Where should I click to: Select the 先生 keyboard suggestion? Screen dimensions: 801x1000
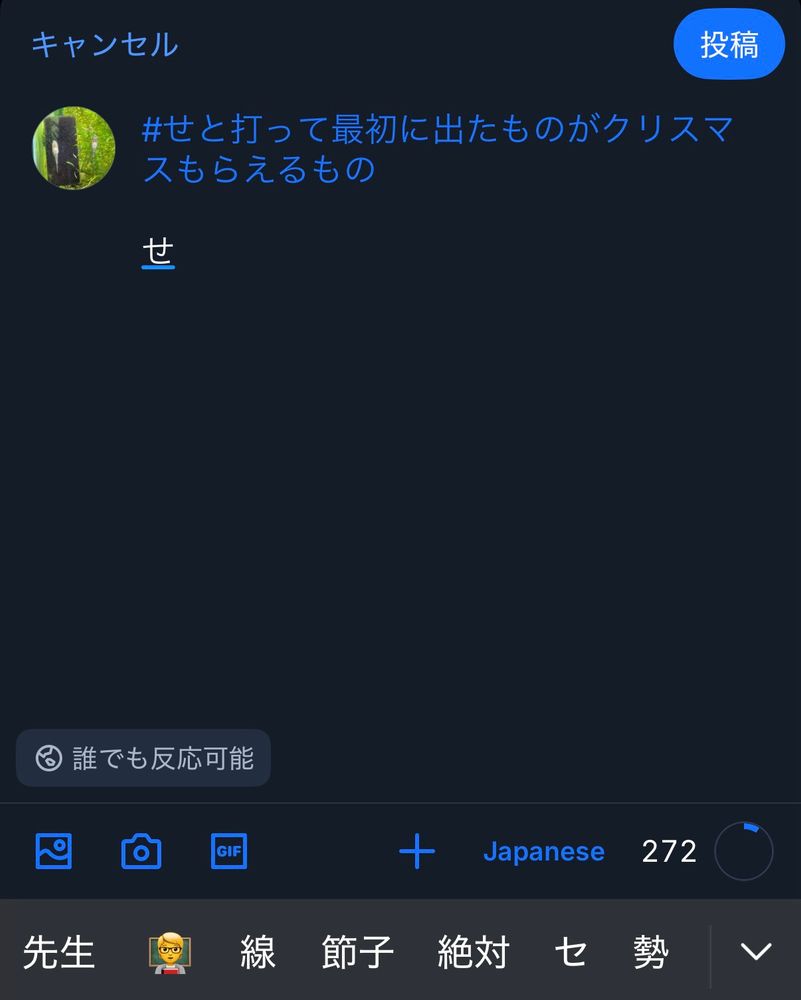58,952
